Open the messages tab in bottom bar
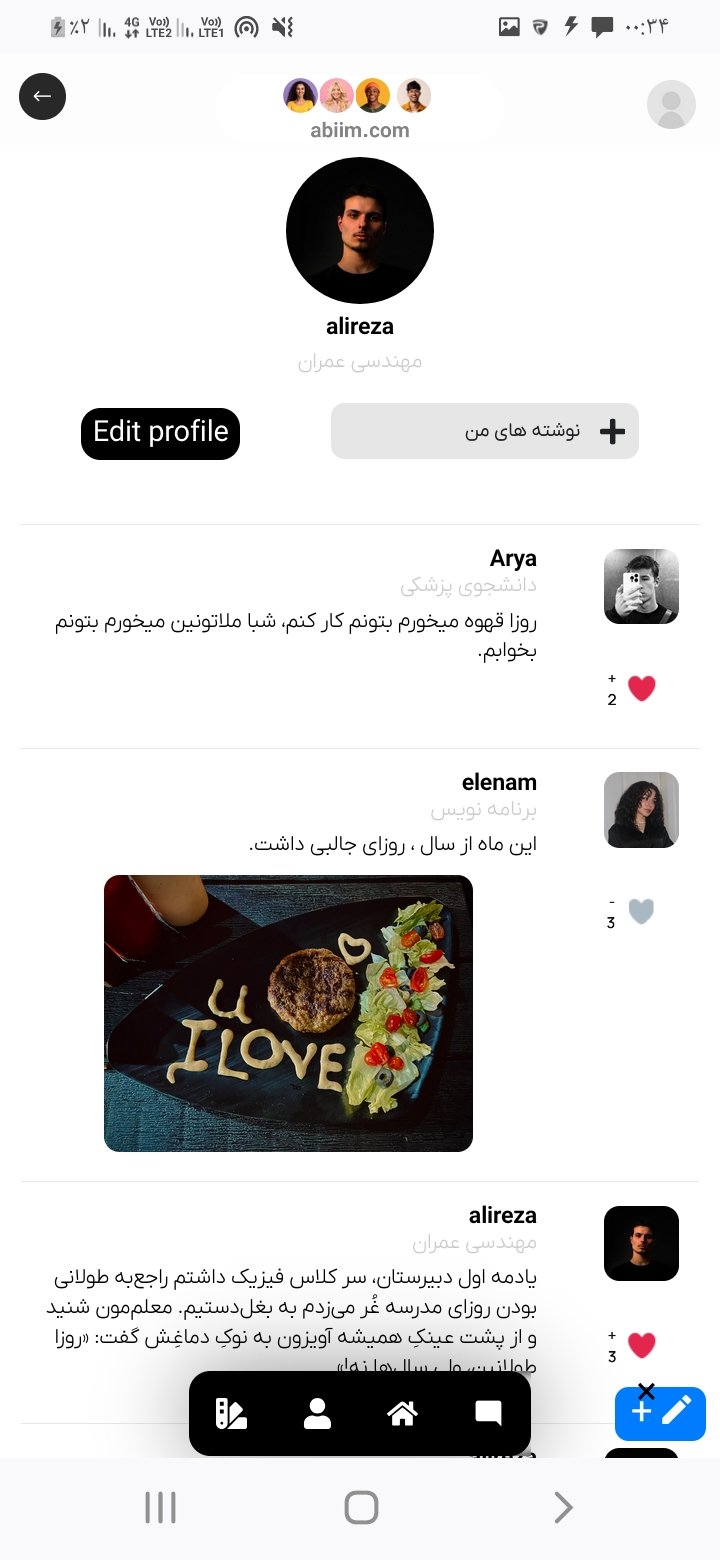This screenshot has width=720, height=1560. point(488,1413)
